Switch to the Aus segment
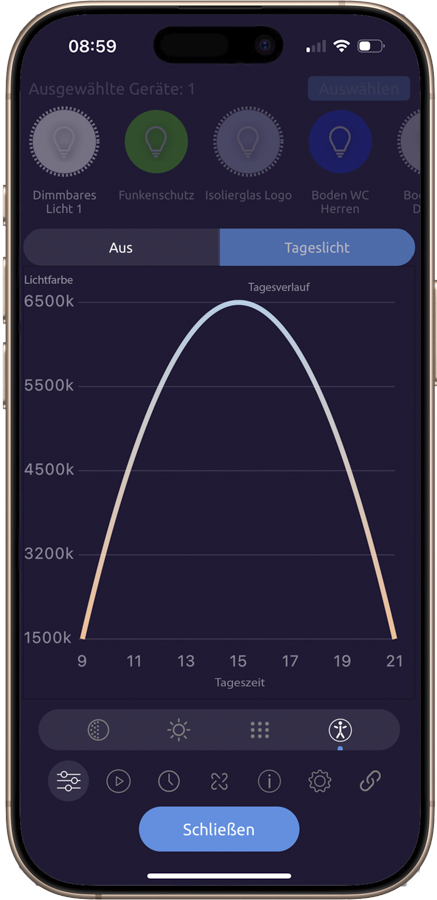 pos(121,247)
